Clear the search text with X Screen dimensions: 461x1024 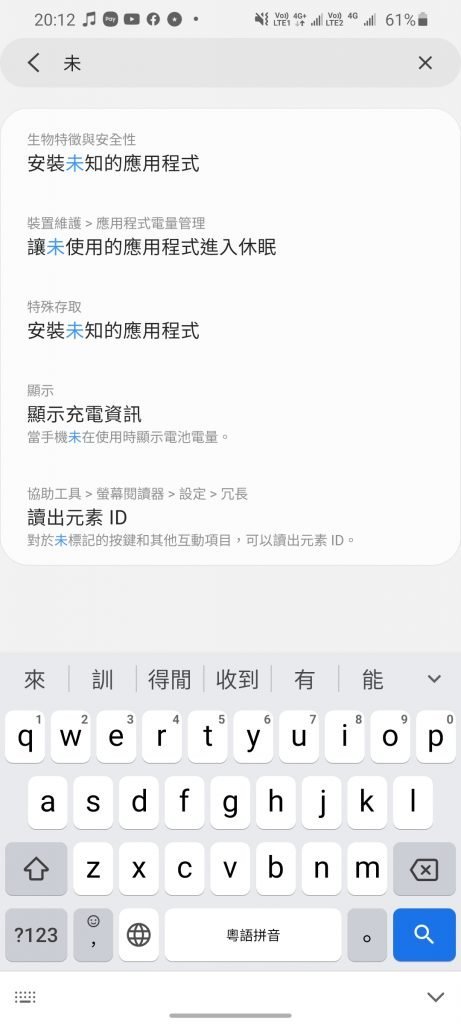[425, 63]
